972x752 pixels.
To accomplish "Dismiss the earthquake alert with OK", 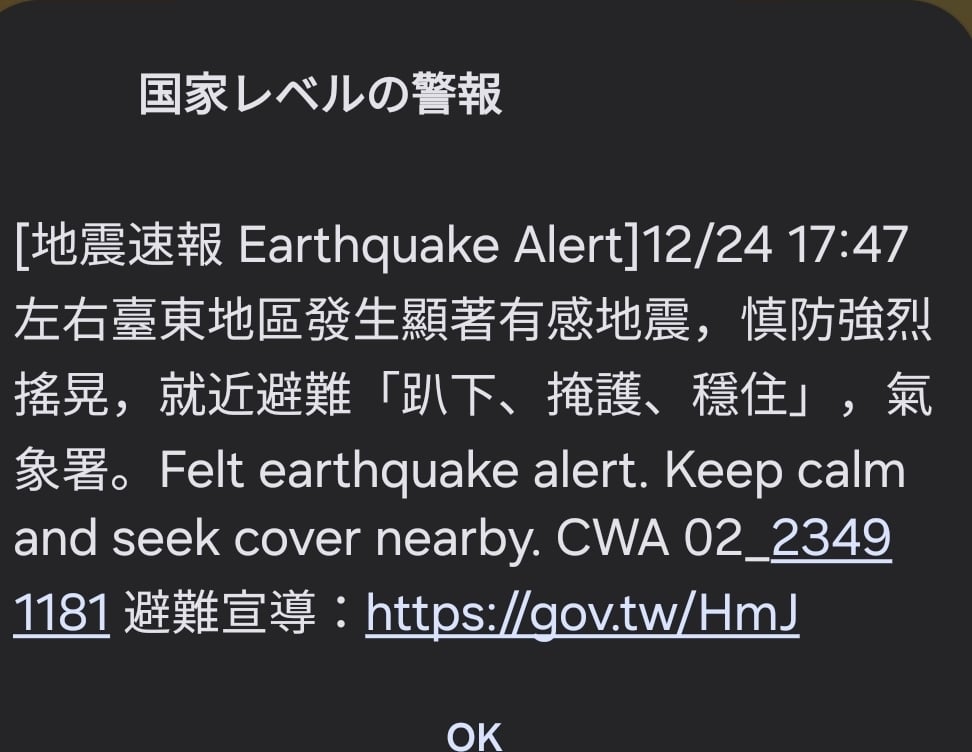I will (x=474, y=735).
